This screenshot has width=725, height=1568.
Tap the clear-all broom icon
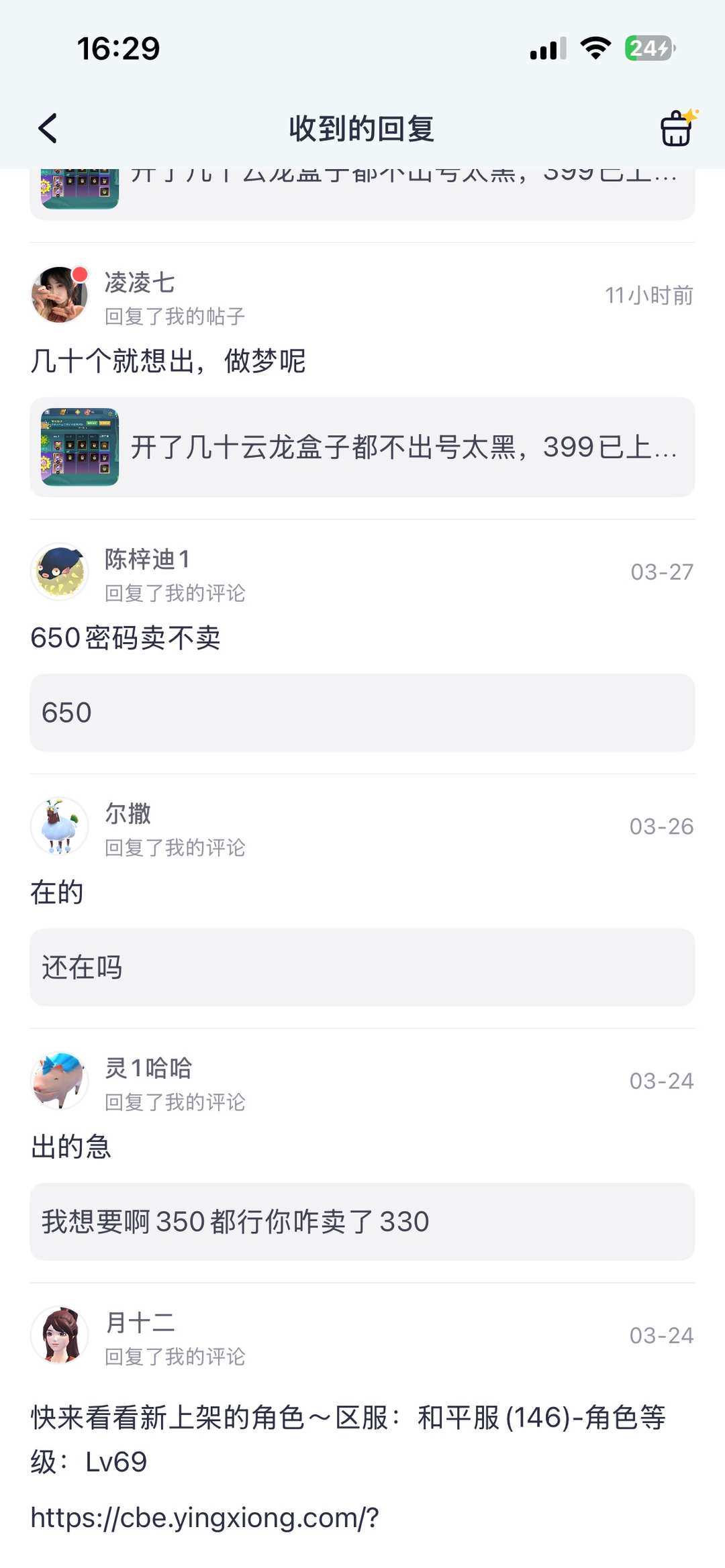point(676,127)
